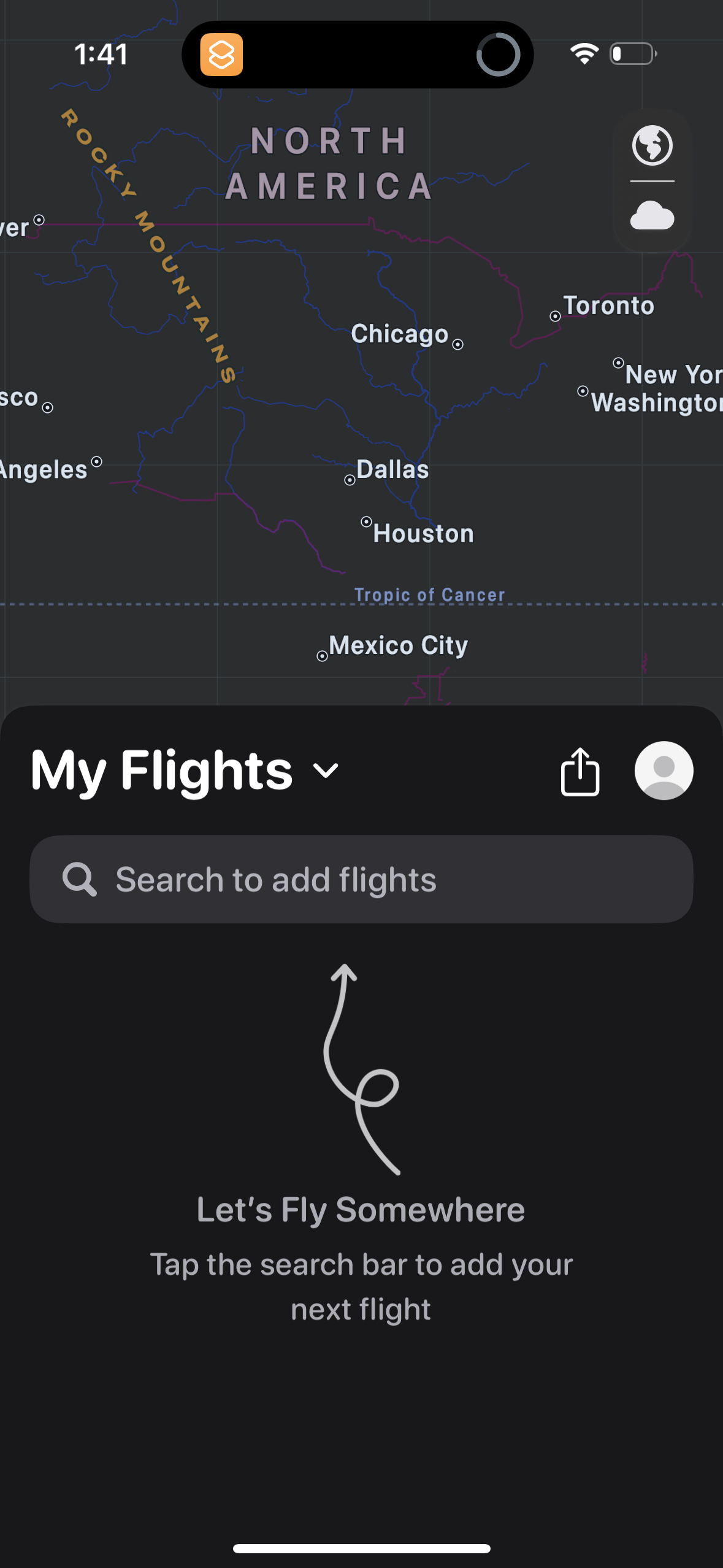
Task: Open your profile avatar
Action: (664, 770)
